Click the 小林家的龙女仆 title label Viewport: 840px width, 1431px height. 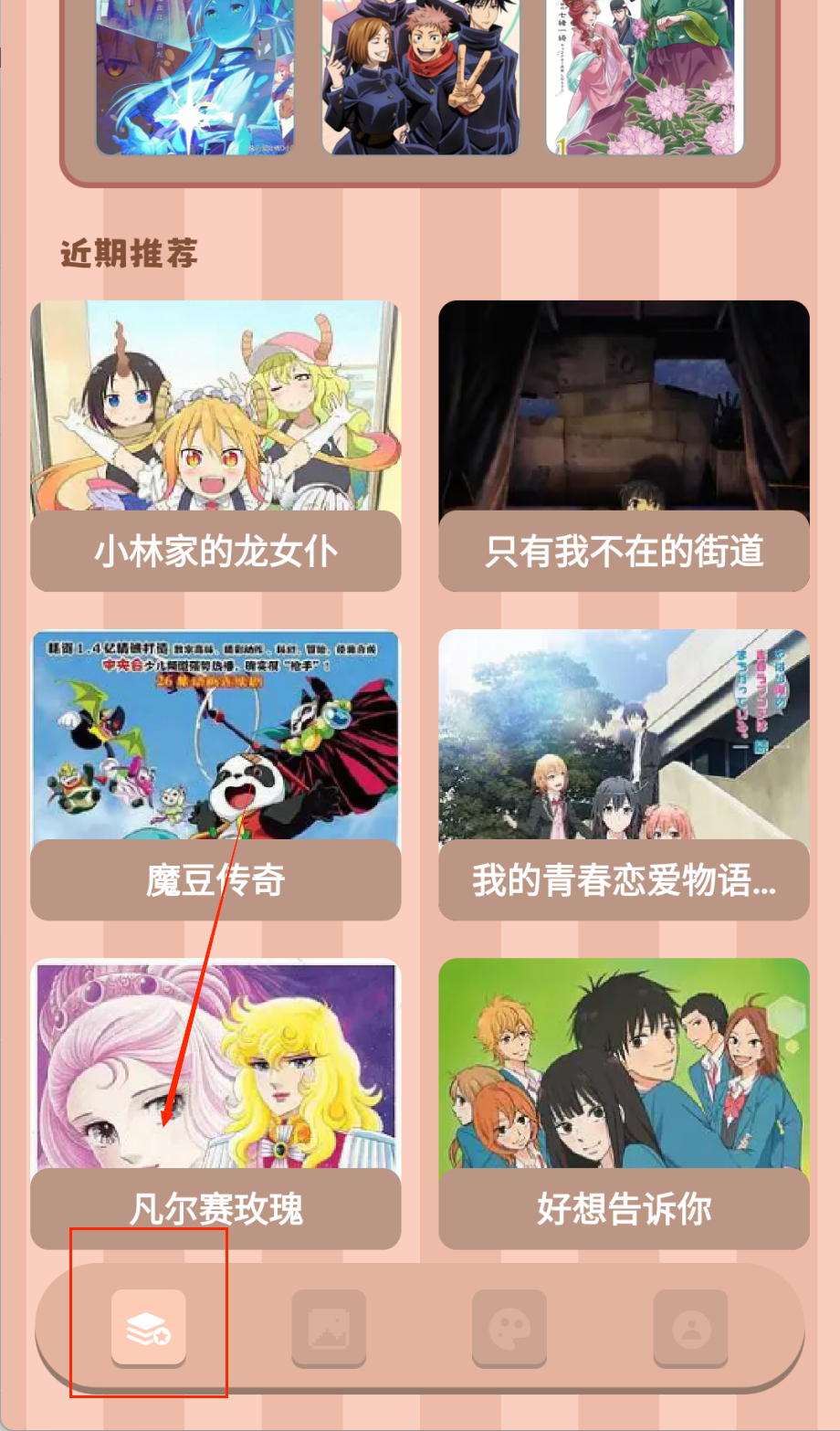pyautogui.click(x=215, y=552)
